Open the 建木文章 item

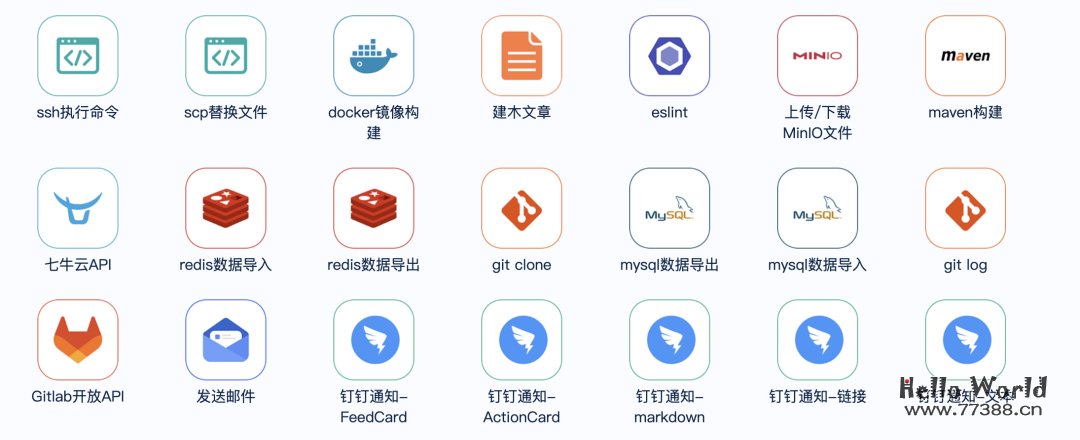[x=522, y=56]
